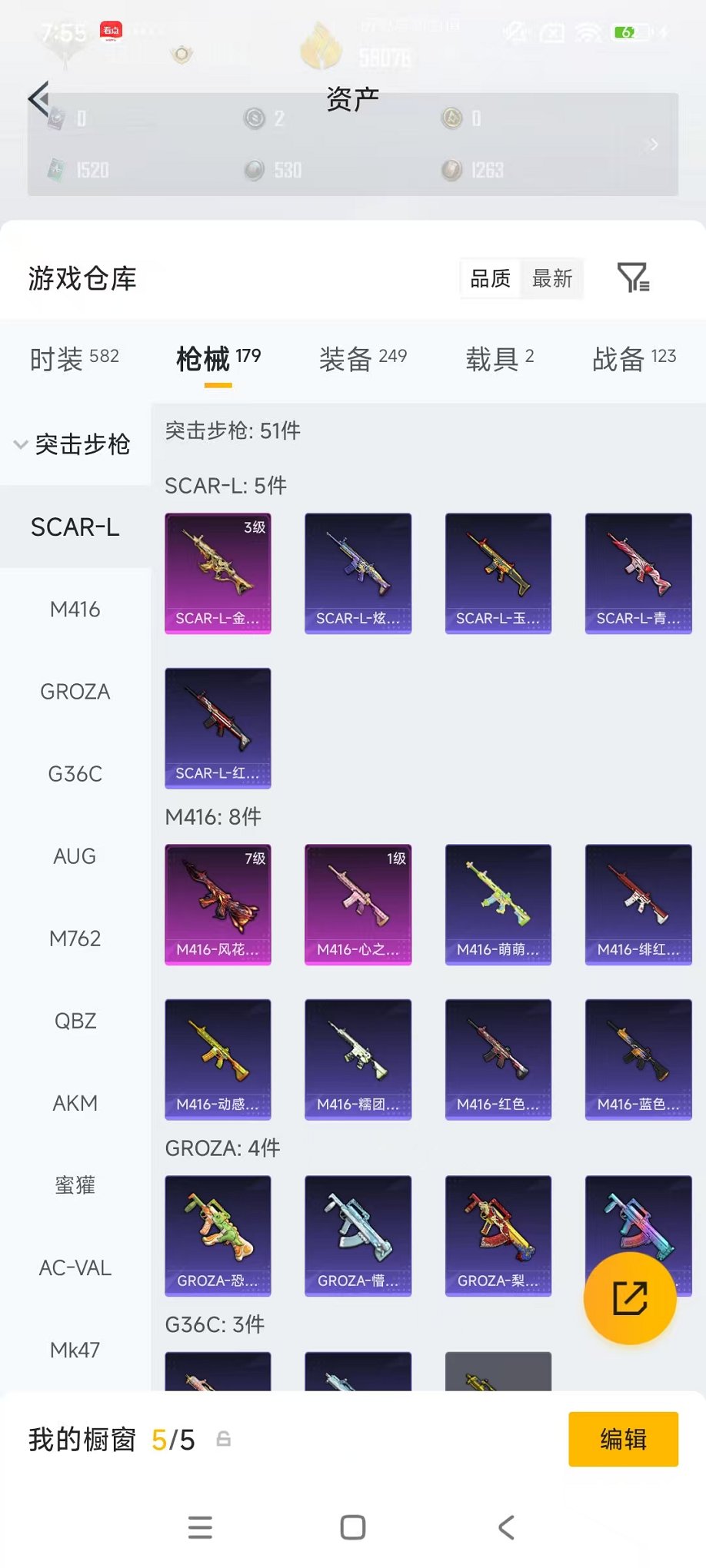The height and width of the screenshot is (1568, 706).
Task: Go back using the top-left arrow
Action: (x=38, y=99)
